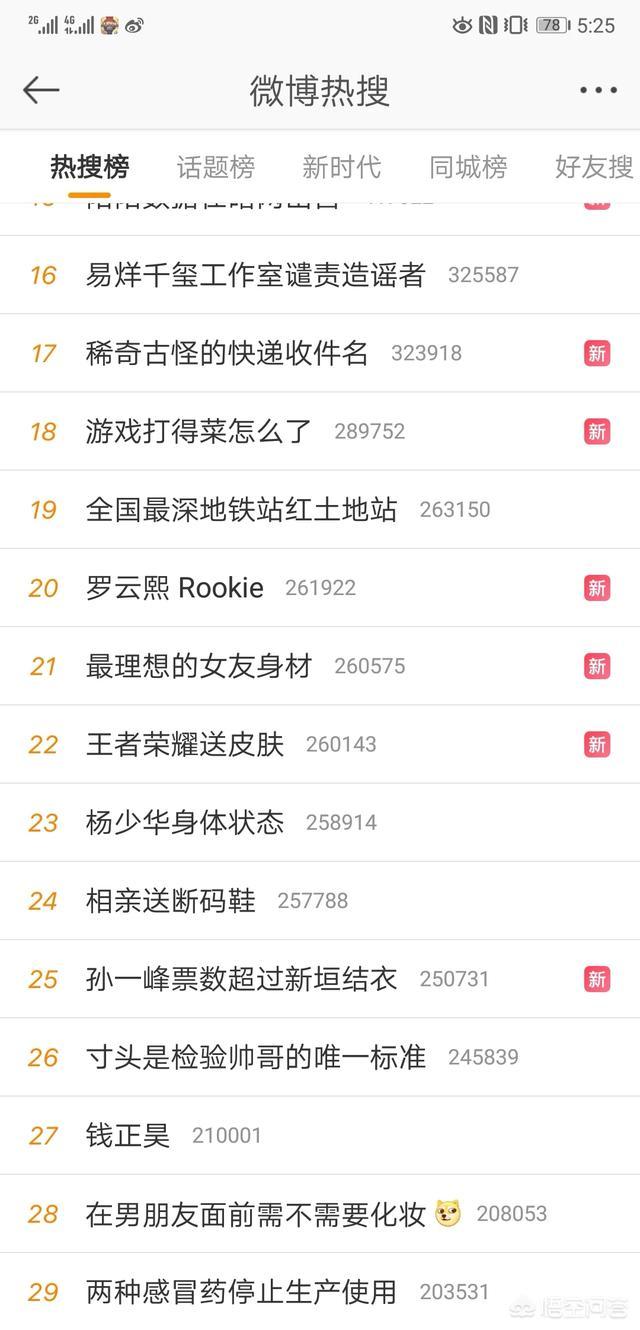Open topic 相亲送断码鞋
The width and height of the screenshot is (640, 1330).
click(171, 901)
